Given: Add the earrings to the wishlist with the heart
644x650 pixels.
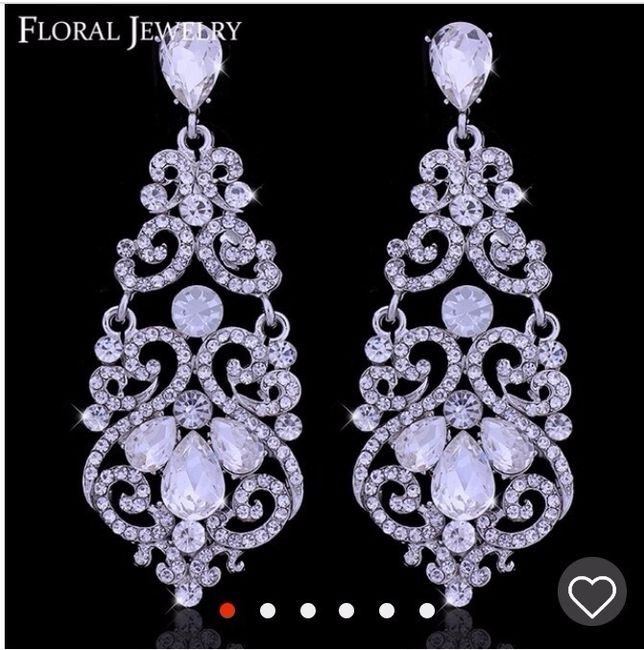Looking at the screenshot, I should 592,597.
